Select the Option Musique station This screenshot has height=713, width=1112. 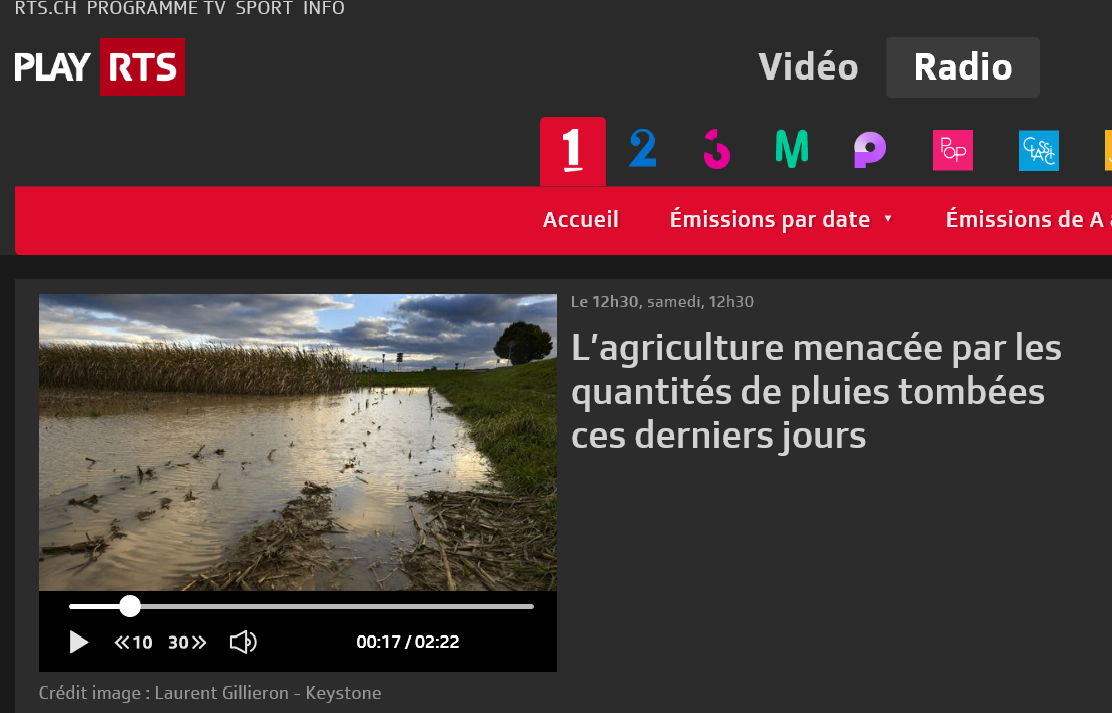click(x=791, y=151)
